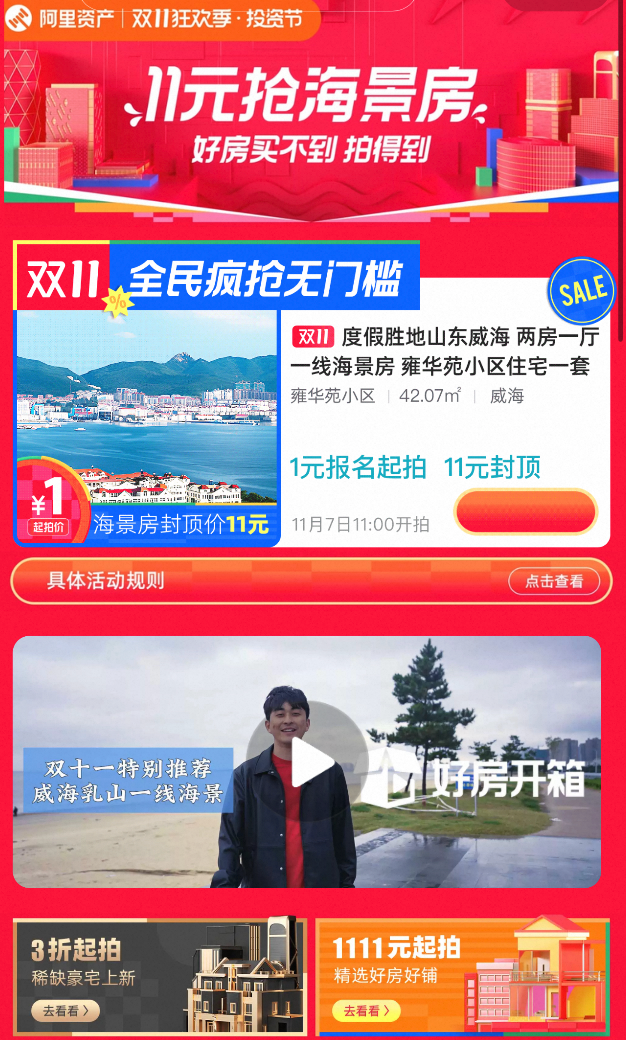Open the 雍华苑小区 sea-view house listing
The image size is (626, 1040).
444,353
